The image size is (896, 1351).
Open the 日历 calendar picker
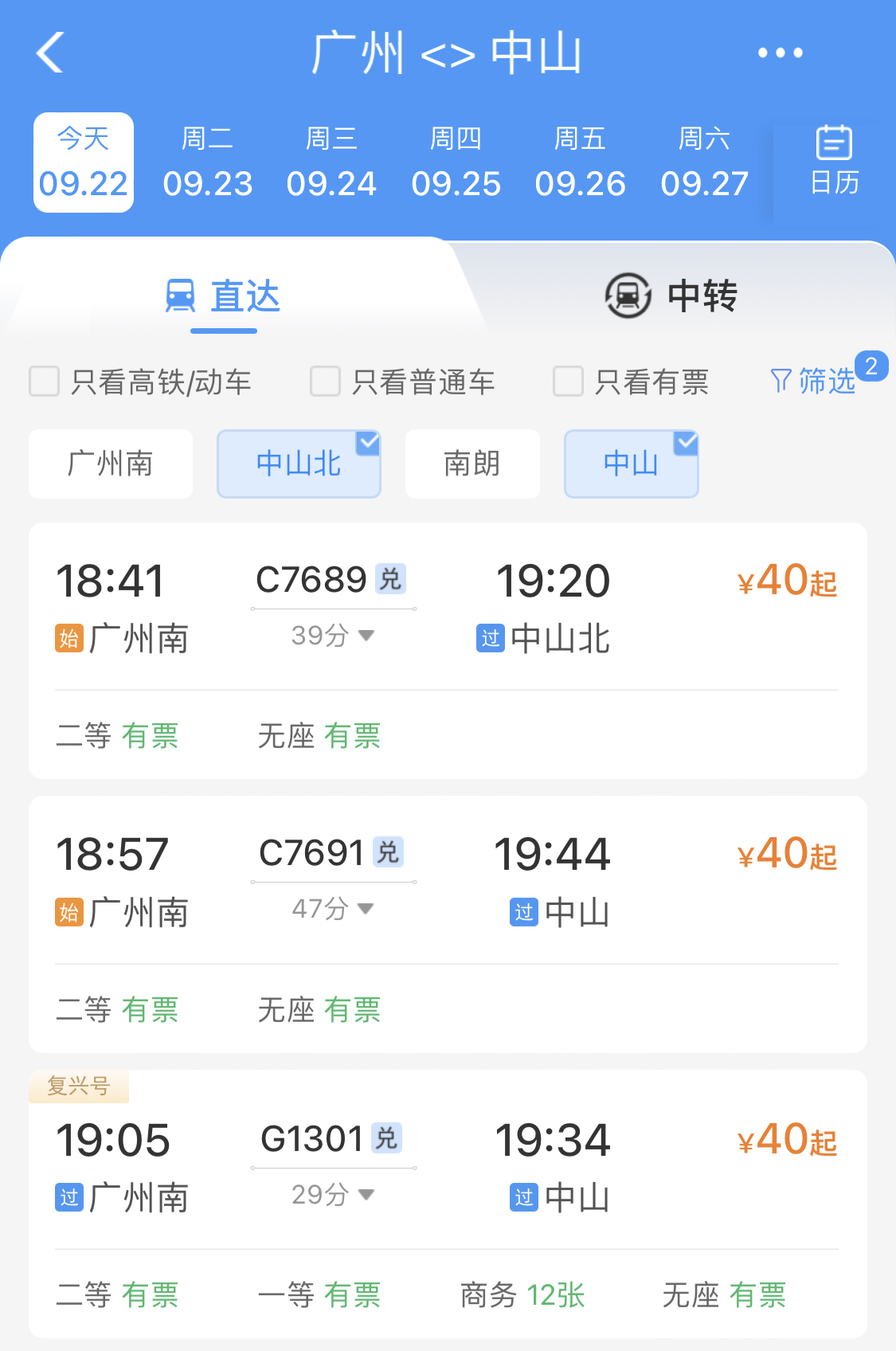(834, 163)
